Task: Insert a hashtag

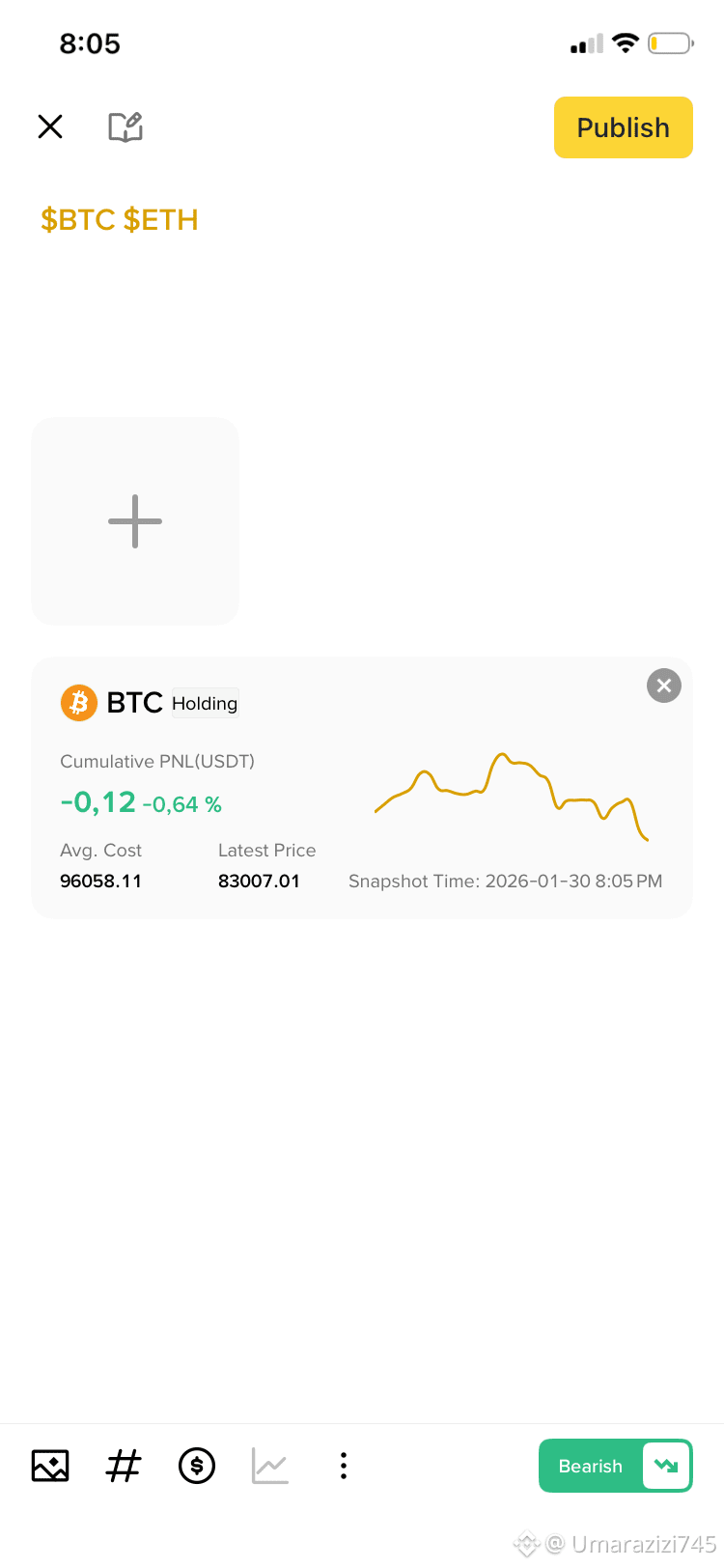Action: 123,1466
